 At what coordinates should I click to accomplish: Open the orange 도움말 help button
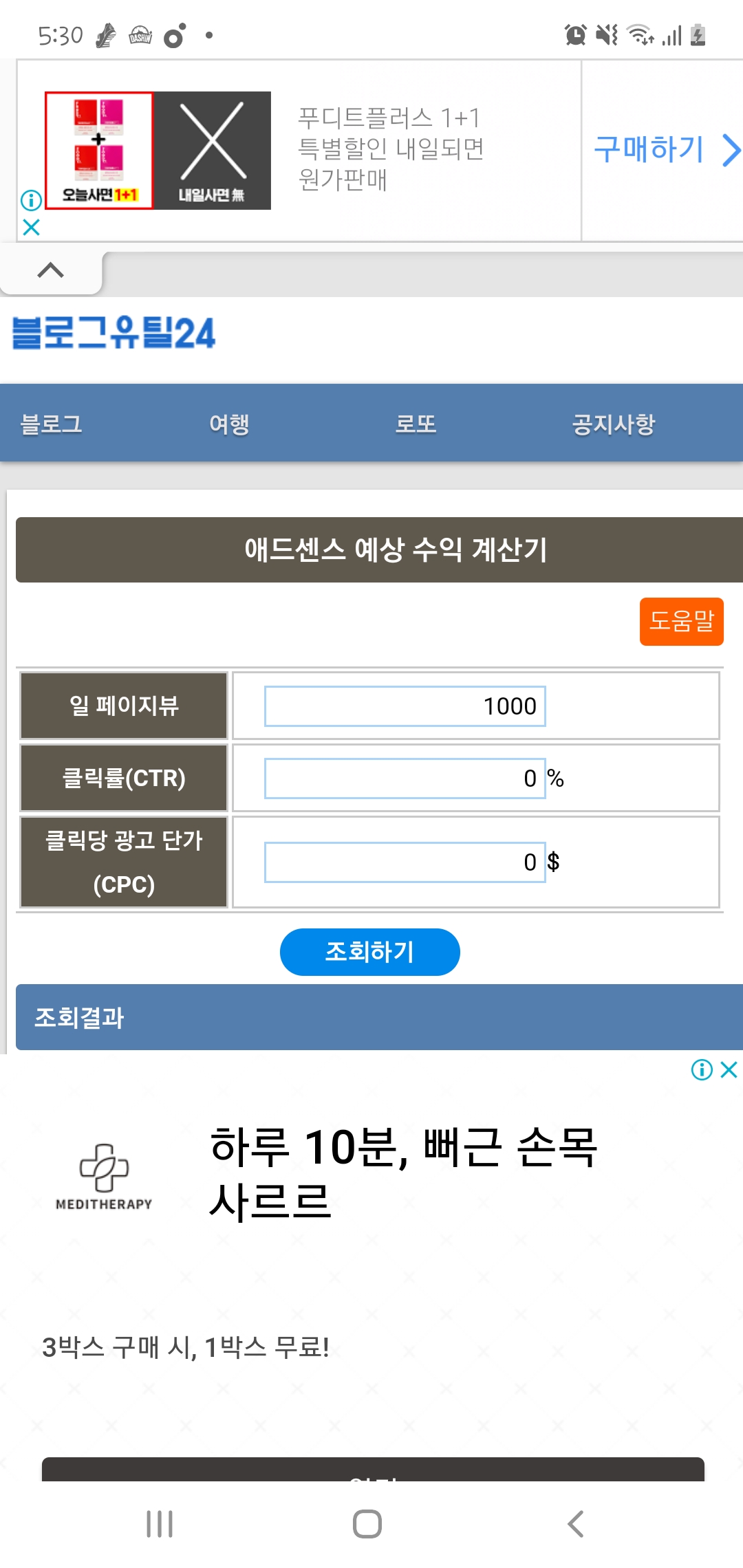point(681,621)
